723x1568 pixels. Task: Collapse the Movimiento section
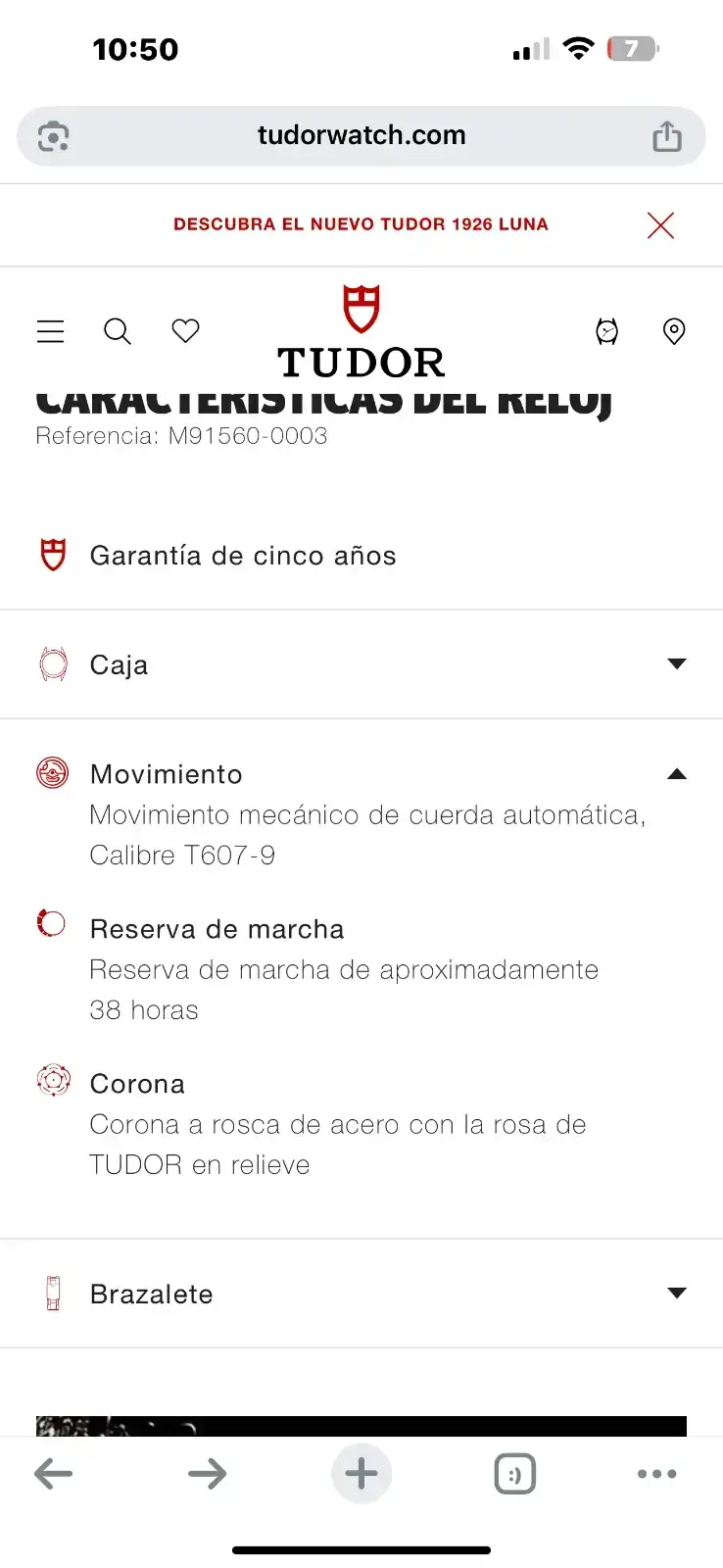pyautogui.click(x=676, y=774)
